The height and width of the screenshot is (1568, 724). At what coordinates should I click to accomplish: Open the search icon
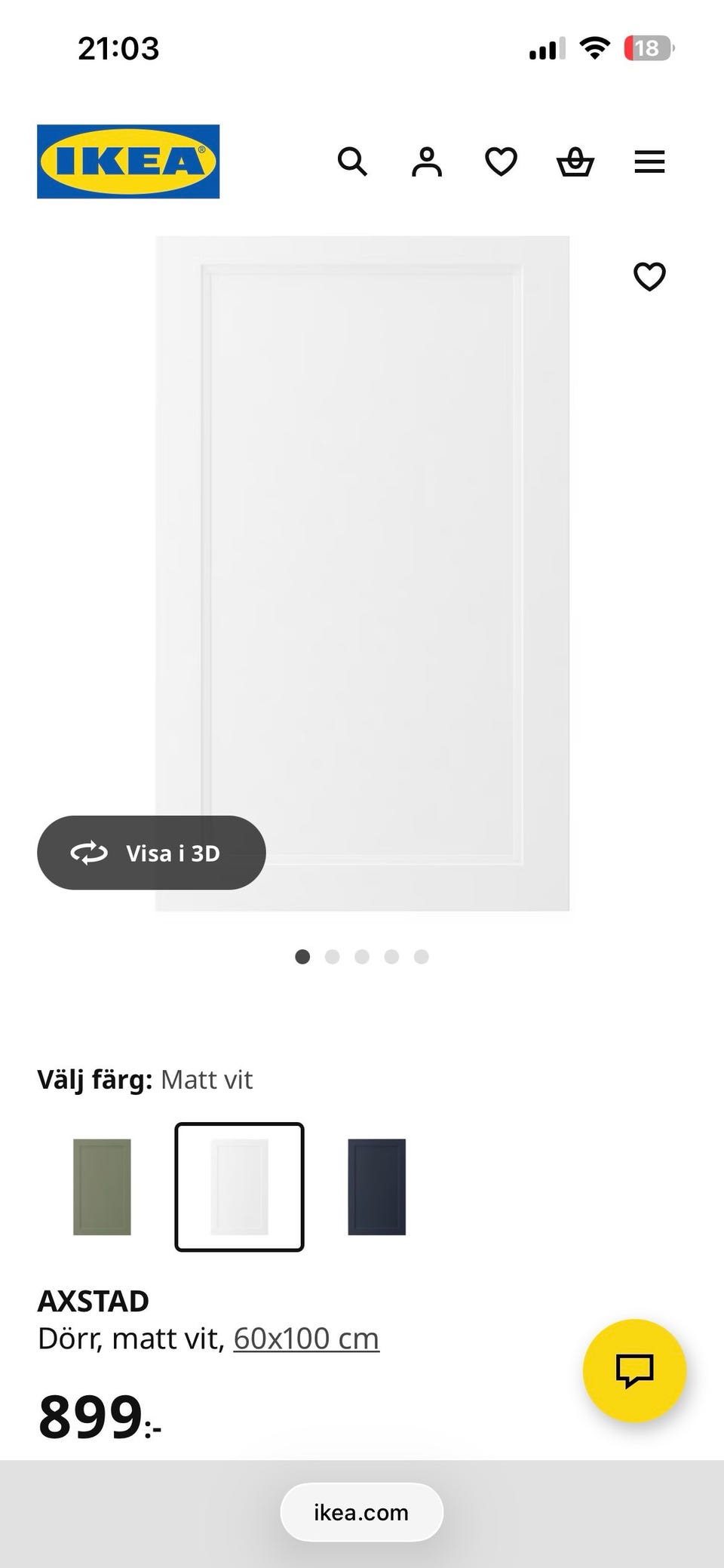pos(352,161)
